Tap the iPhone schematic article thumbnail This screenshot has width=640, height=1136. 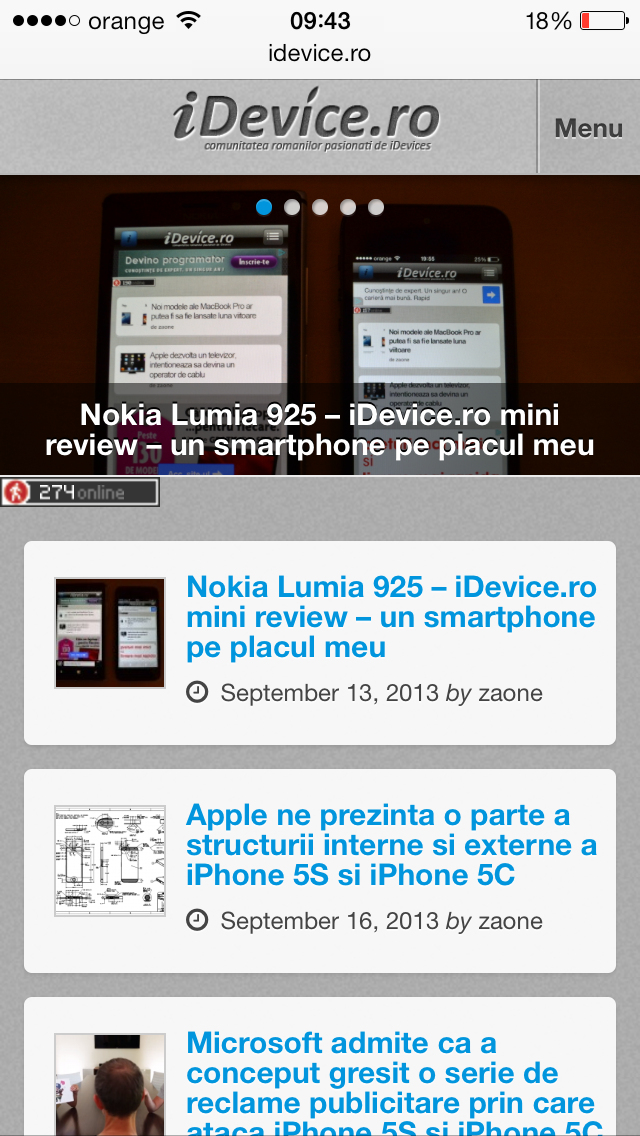(110, 860)
